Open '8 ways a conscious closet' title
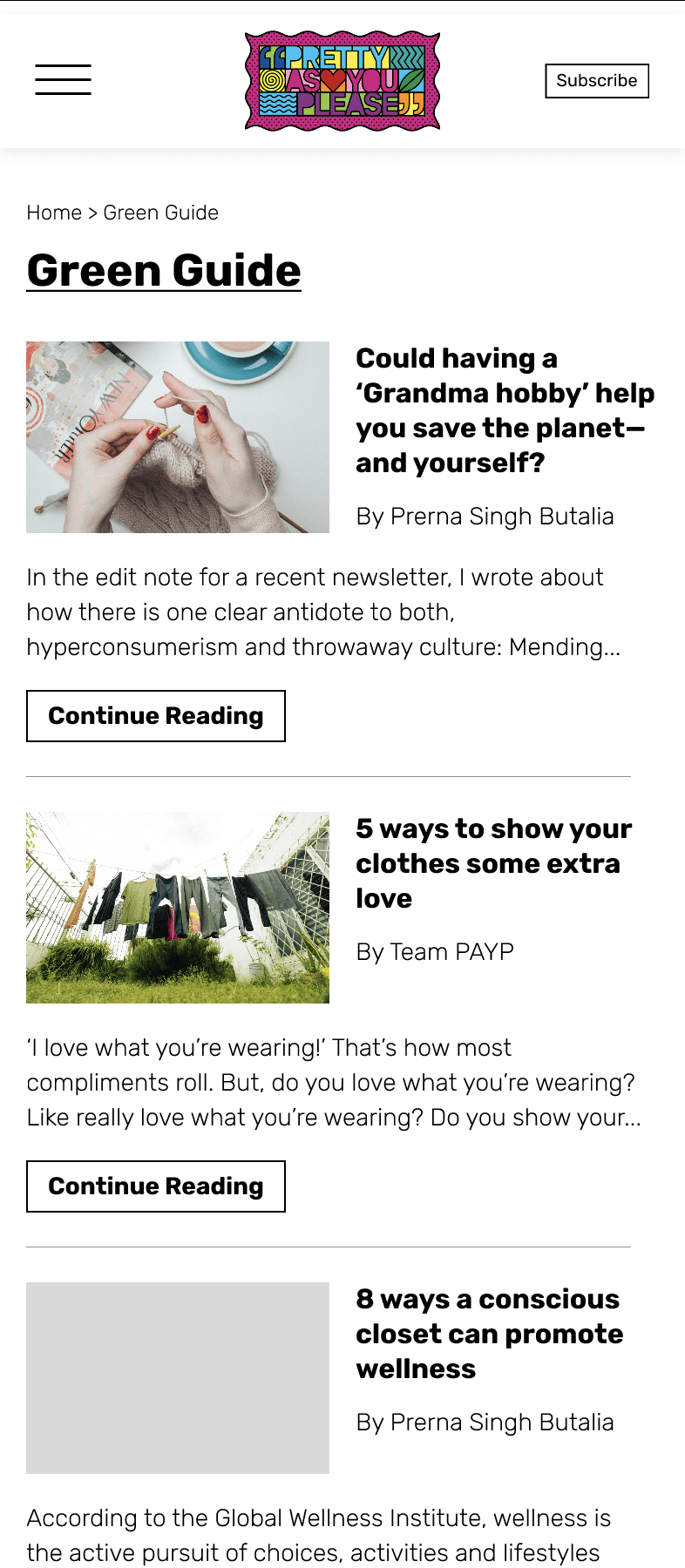Image resolution: width=685 pixels, height=1568 pixels. point(490,1334)
